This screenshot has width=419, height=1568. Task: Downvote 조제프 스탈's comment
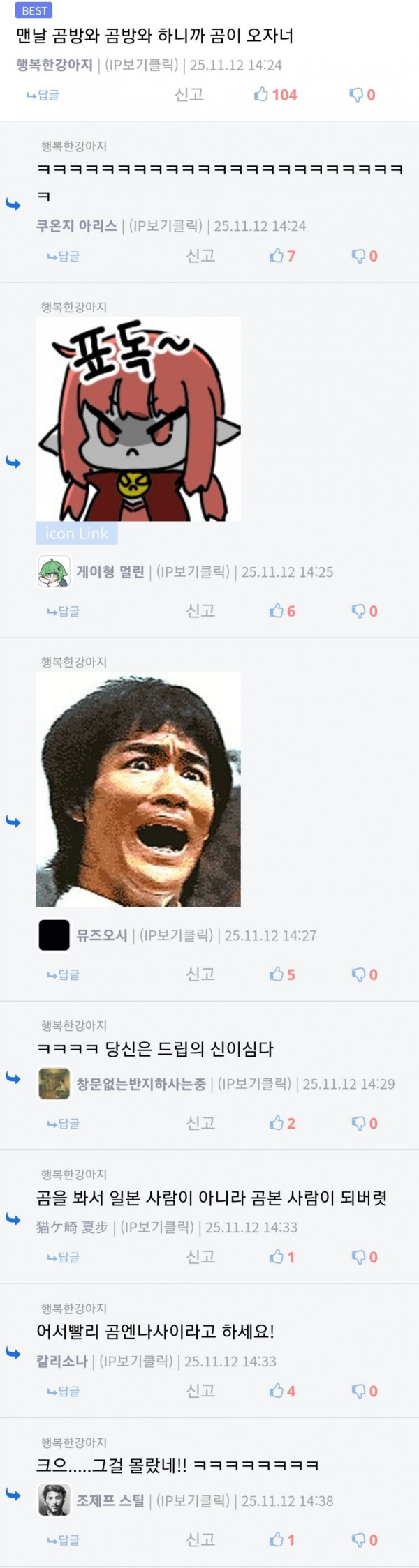[x=365, y=1540]
